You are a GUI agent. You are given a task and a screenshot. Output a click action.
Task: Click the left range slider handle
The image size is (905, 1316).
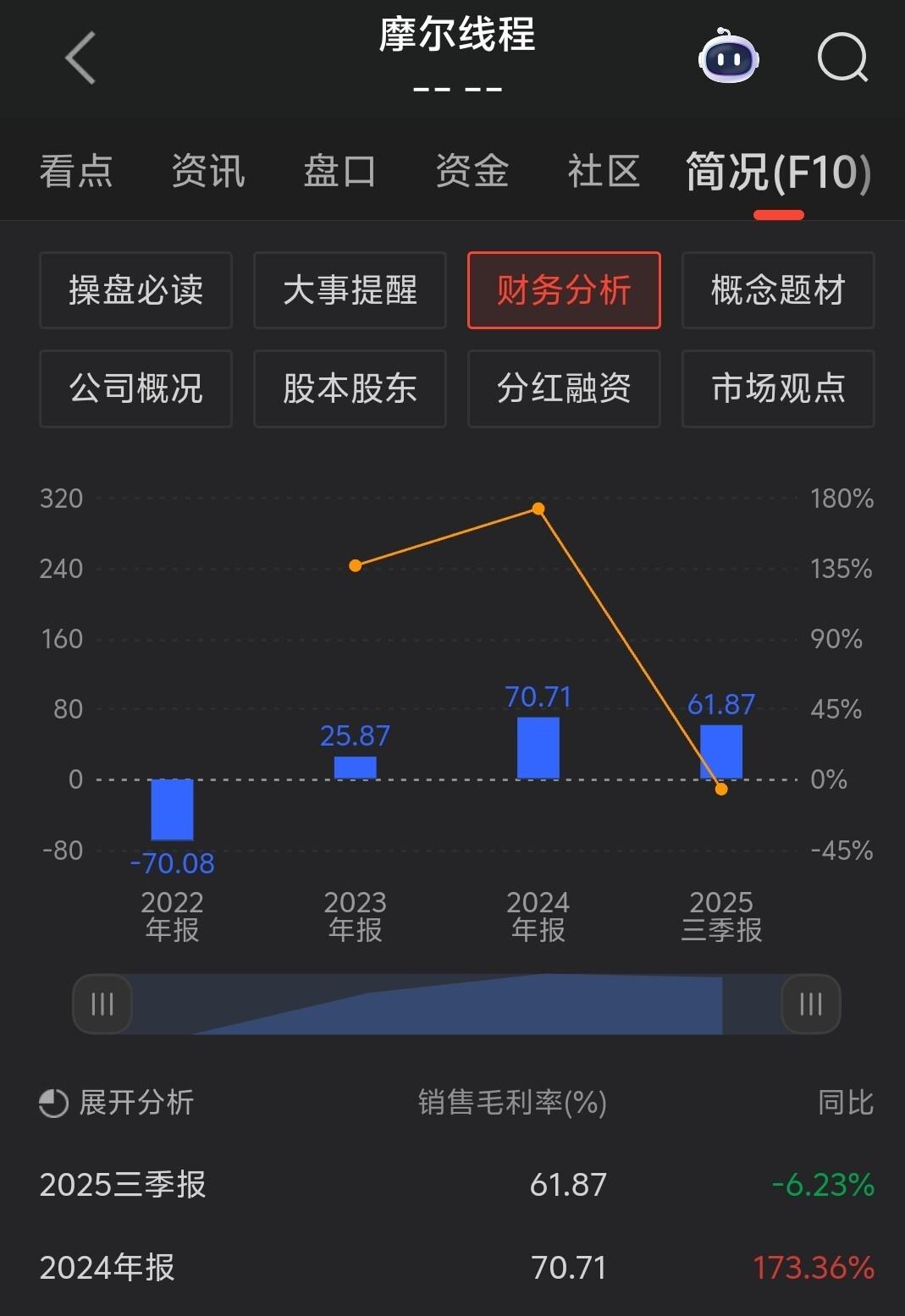(102, 1004)
